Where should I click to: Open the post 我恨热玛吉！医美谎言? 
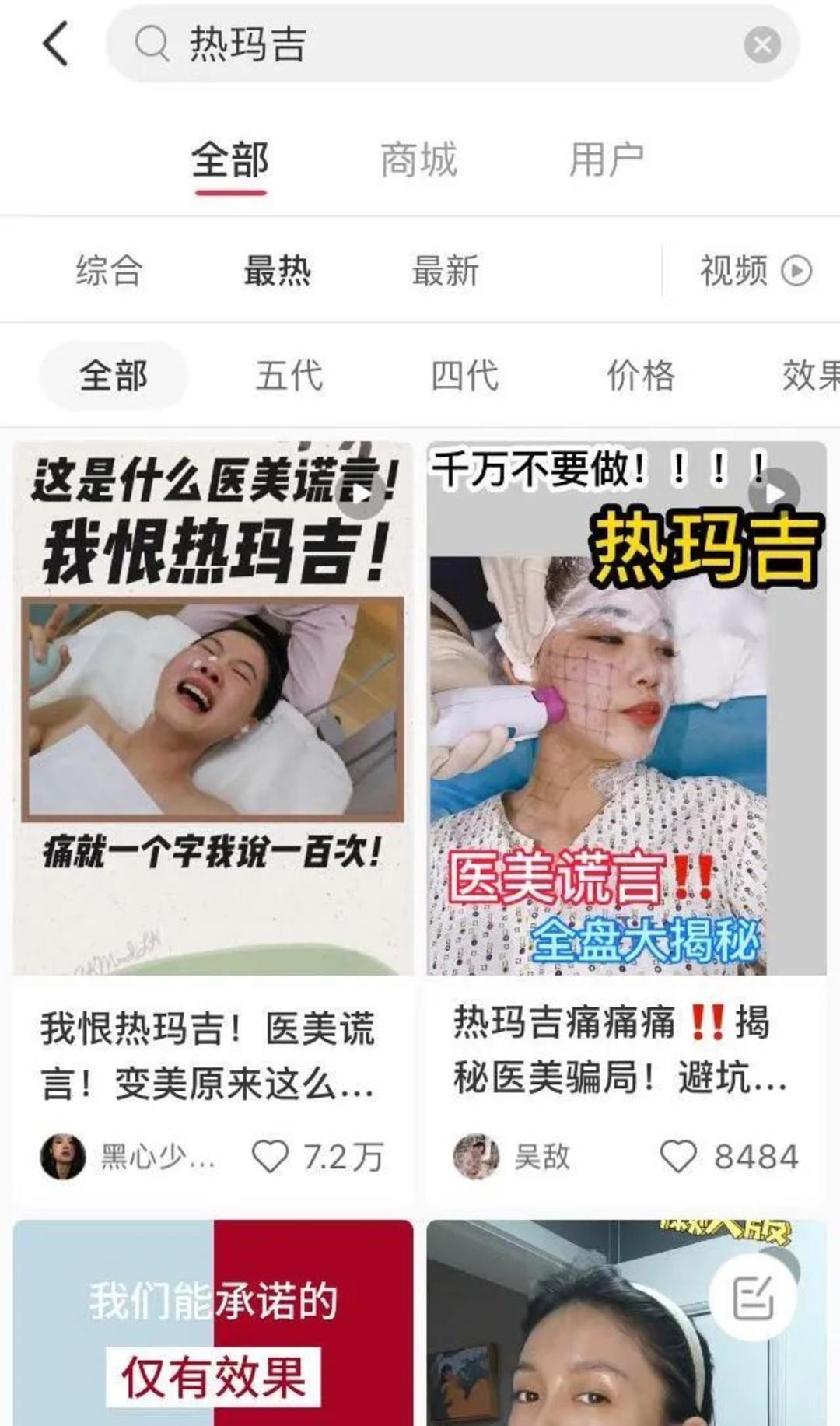pos(212,708)
